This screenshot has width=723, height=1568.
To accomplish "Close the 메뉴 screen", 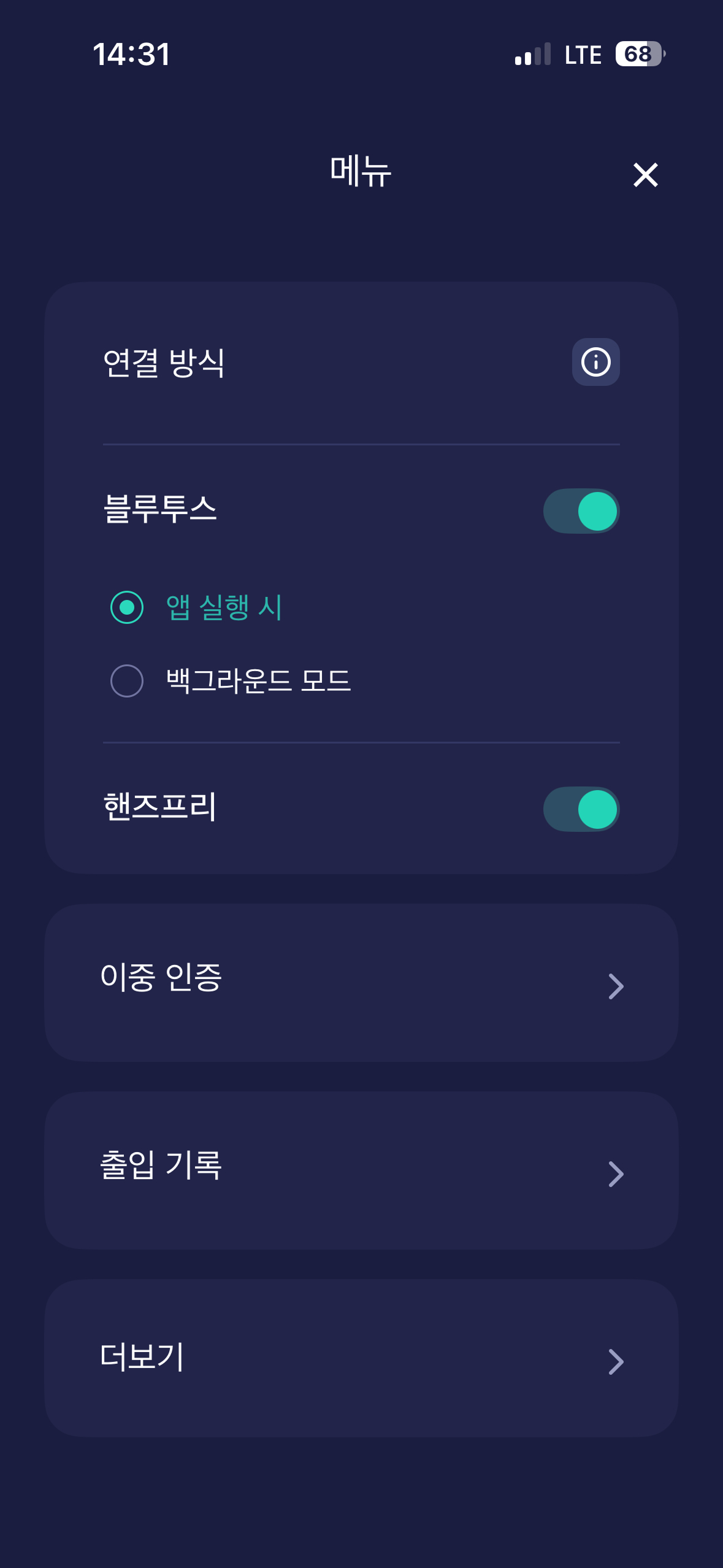I will tap(645, 175).
